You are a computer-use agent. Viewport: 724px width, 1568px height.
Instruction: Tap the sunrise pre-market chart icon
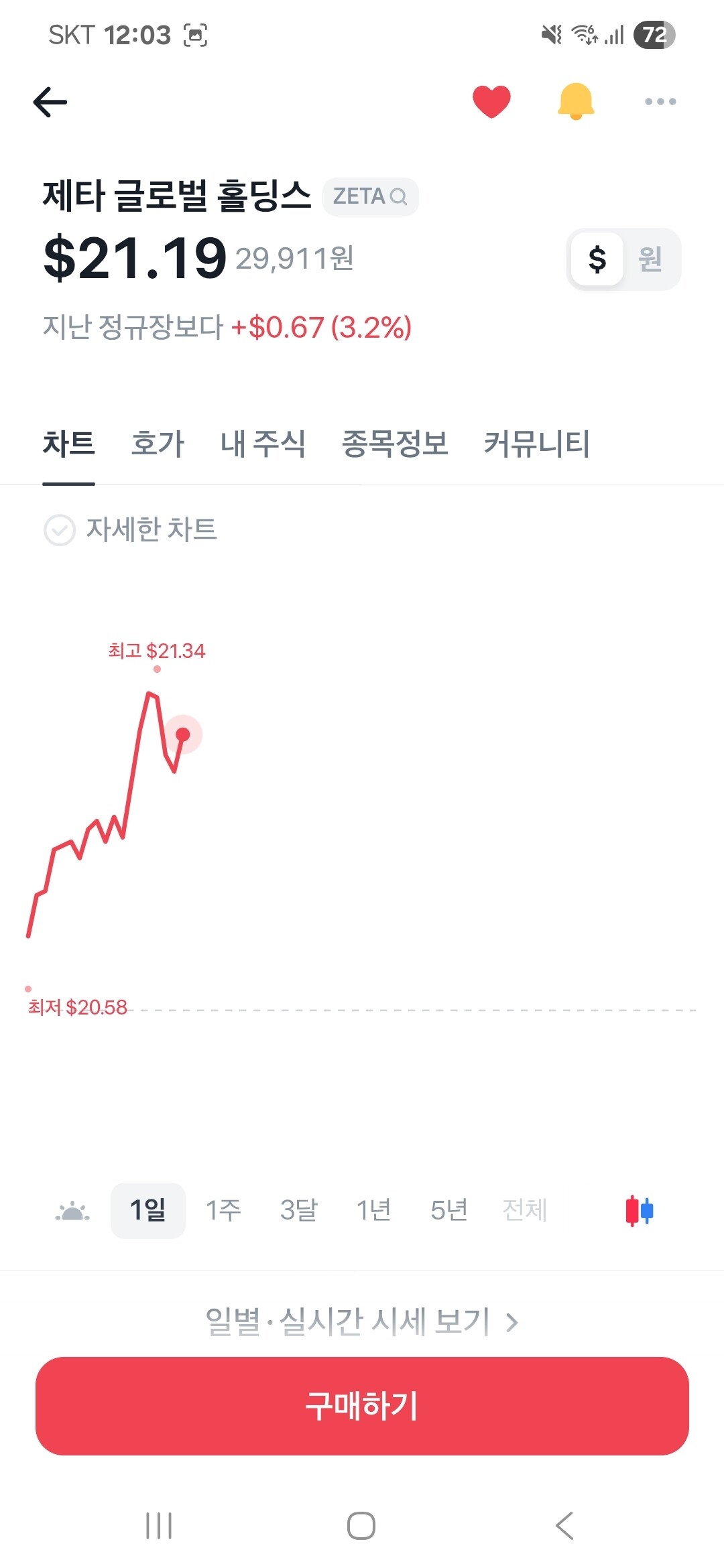pyautogui.click(x=72, y=1211)
